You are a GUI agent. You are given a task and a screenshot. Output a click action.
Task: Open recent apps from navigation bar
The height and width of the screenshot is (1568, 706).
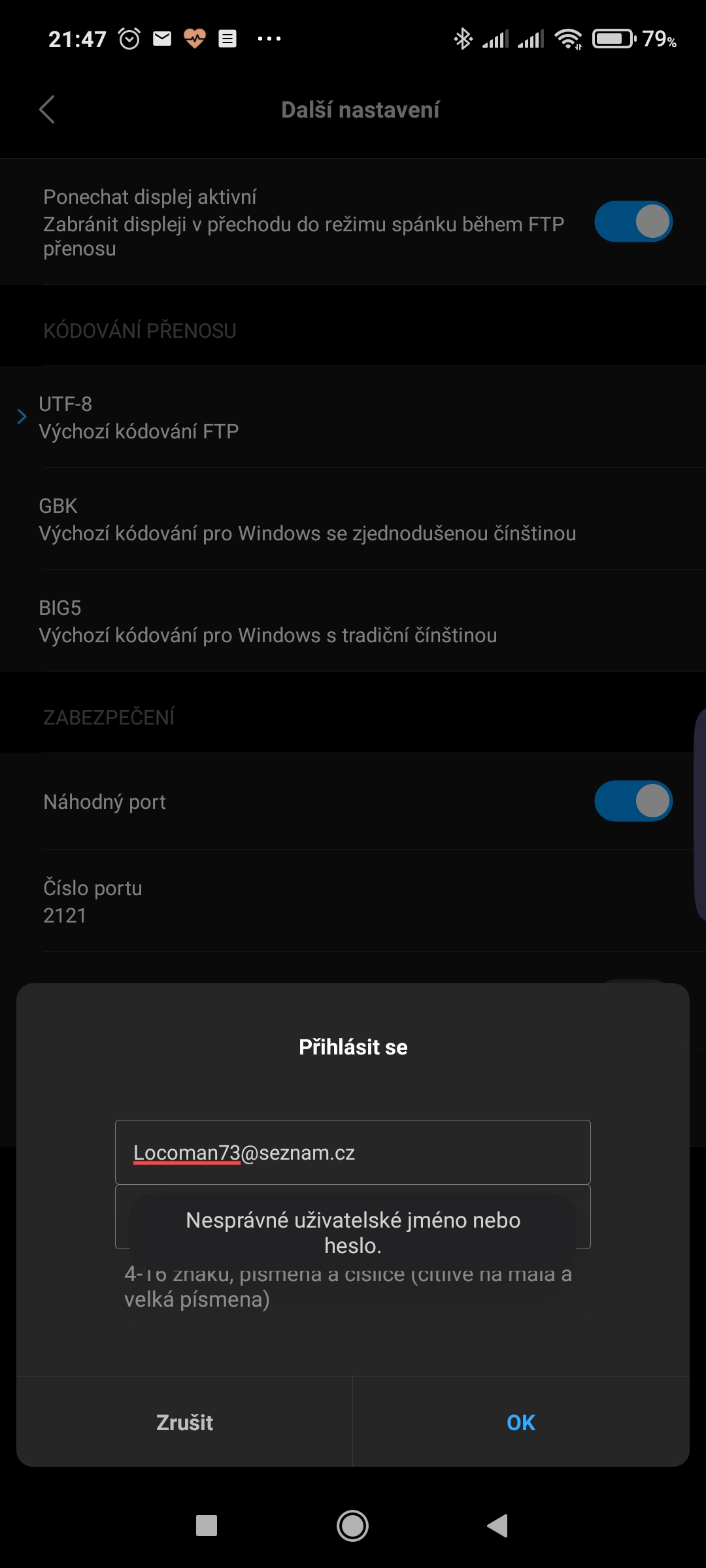[x=207, y=1526]
